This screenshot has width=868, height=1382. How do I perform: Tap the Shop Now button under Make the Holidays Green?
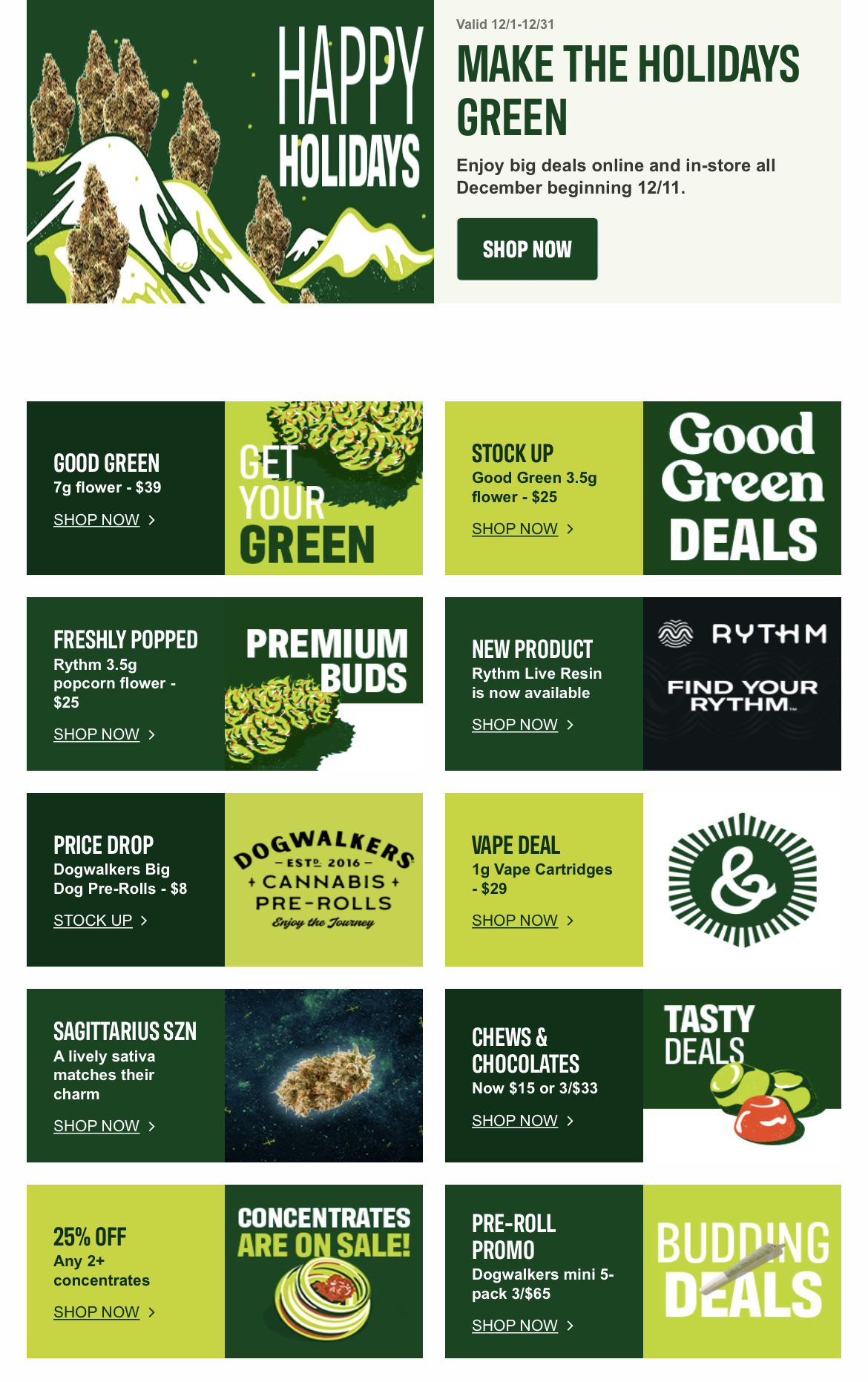click(x=527, y=249)
